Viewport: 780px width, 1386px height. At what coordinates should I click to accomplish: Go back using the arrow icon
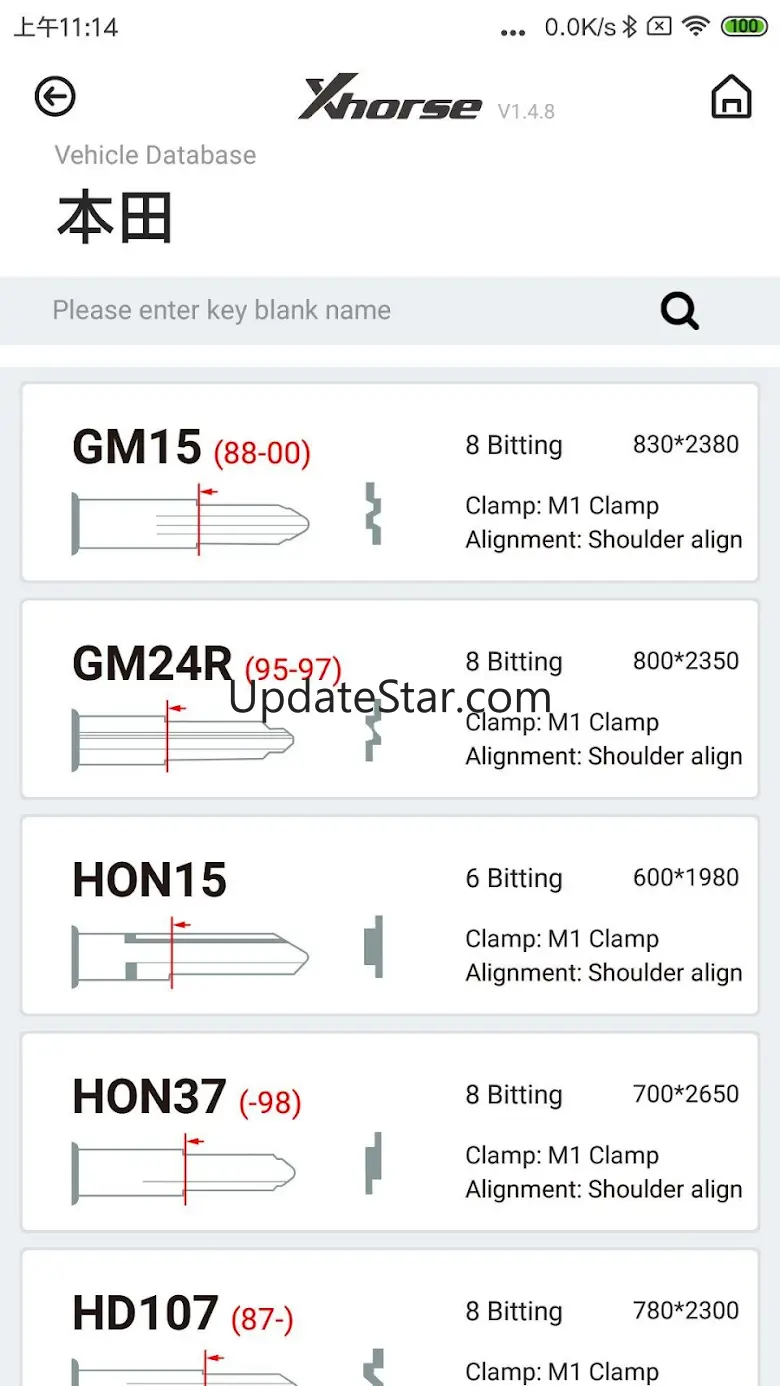(x=55, y=97)
